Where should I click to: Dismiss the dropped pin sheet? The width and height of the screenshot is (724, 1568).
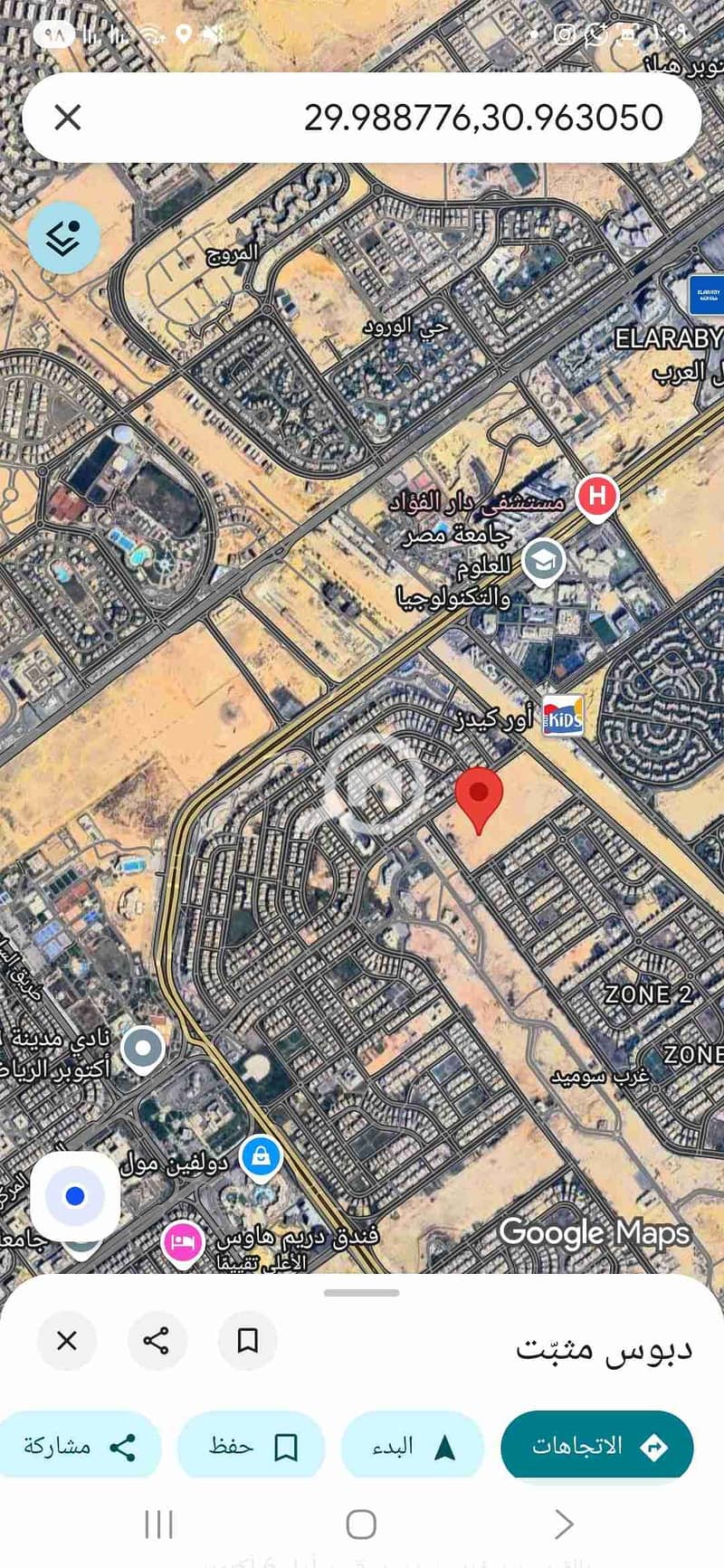[67, 1340]
